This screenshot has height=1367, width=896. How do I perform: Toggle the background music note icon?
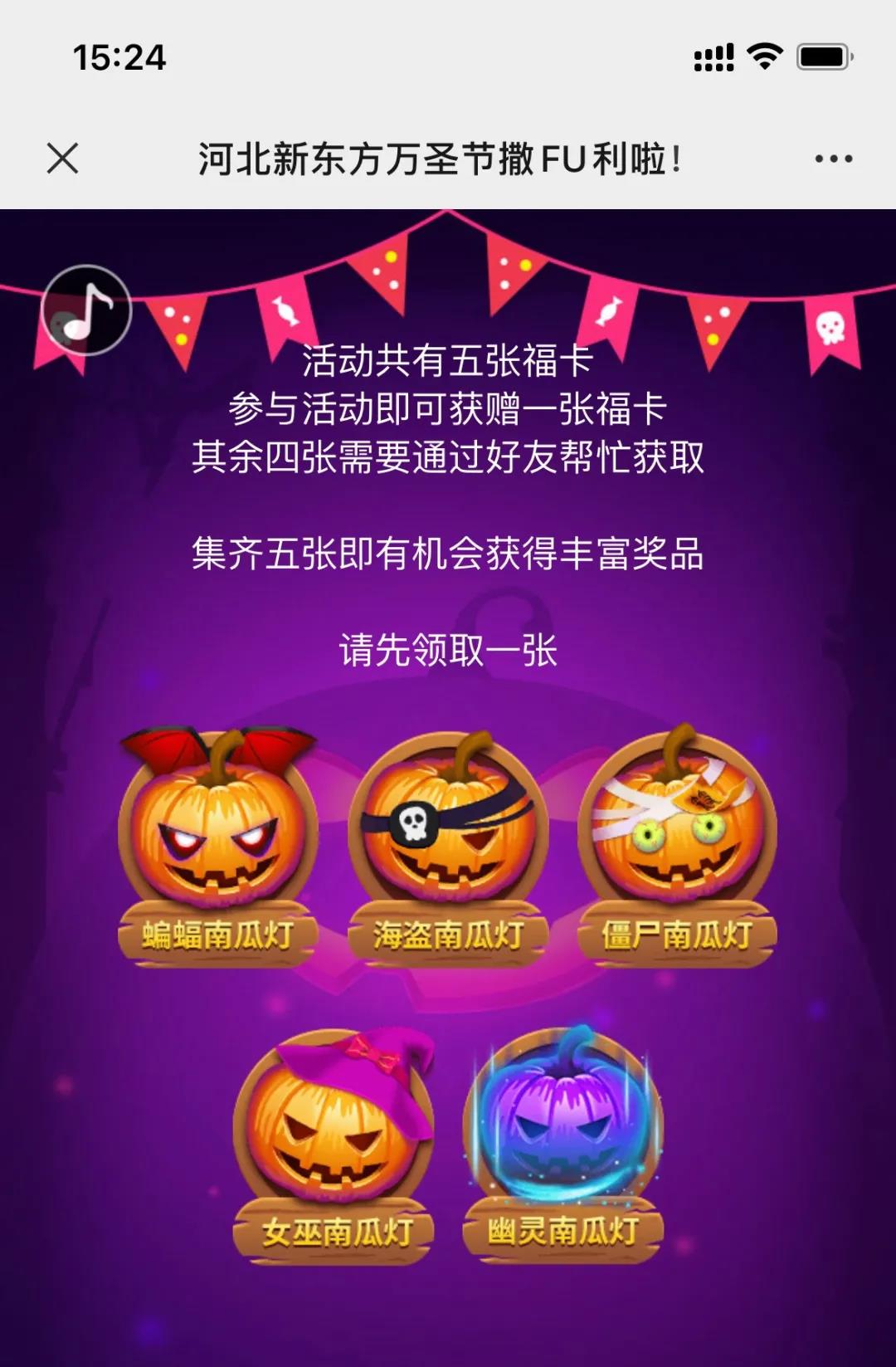click(86, 310)
